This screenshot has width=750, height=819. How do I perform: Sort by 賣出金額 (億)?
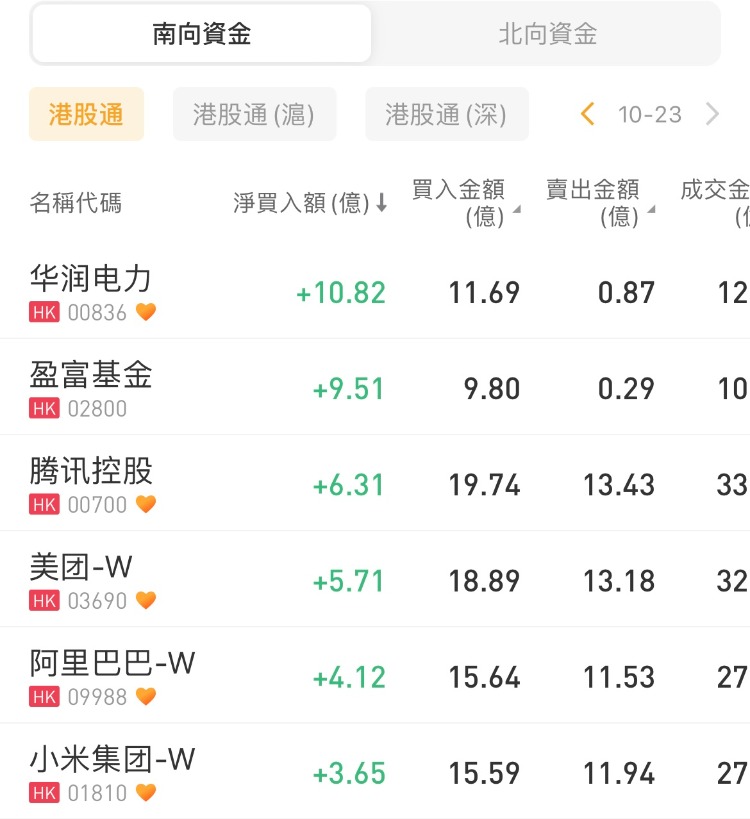[600, 203]
